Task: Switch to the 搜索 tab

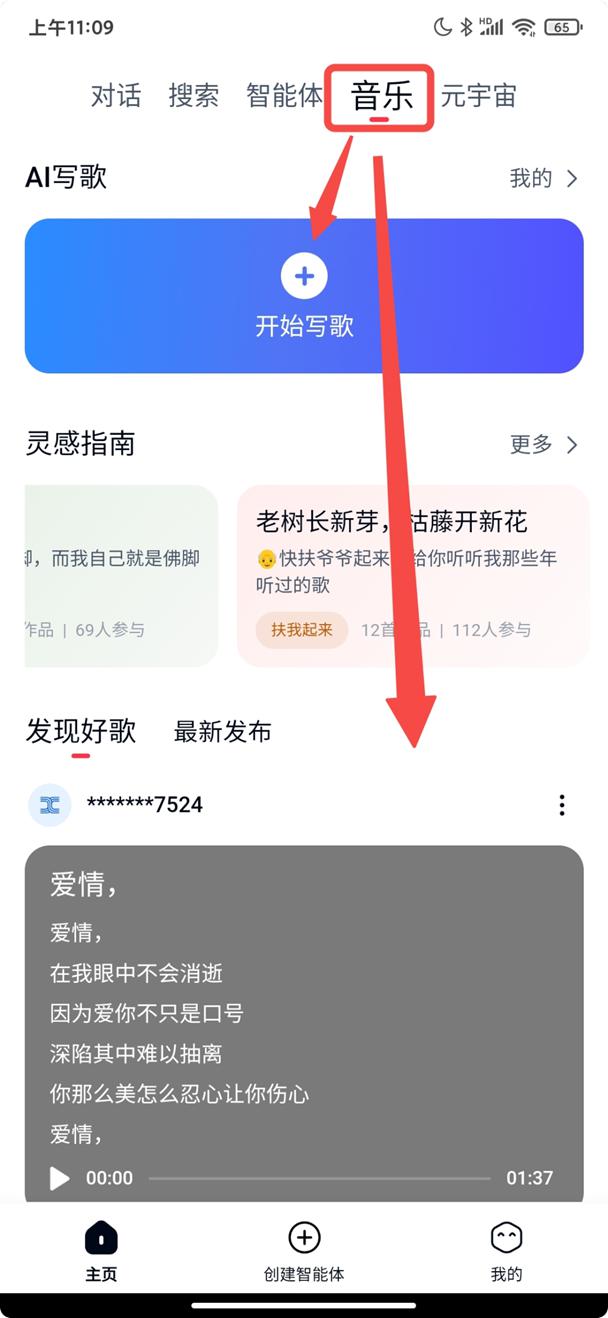Action: [x=194, y=96]
